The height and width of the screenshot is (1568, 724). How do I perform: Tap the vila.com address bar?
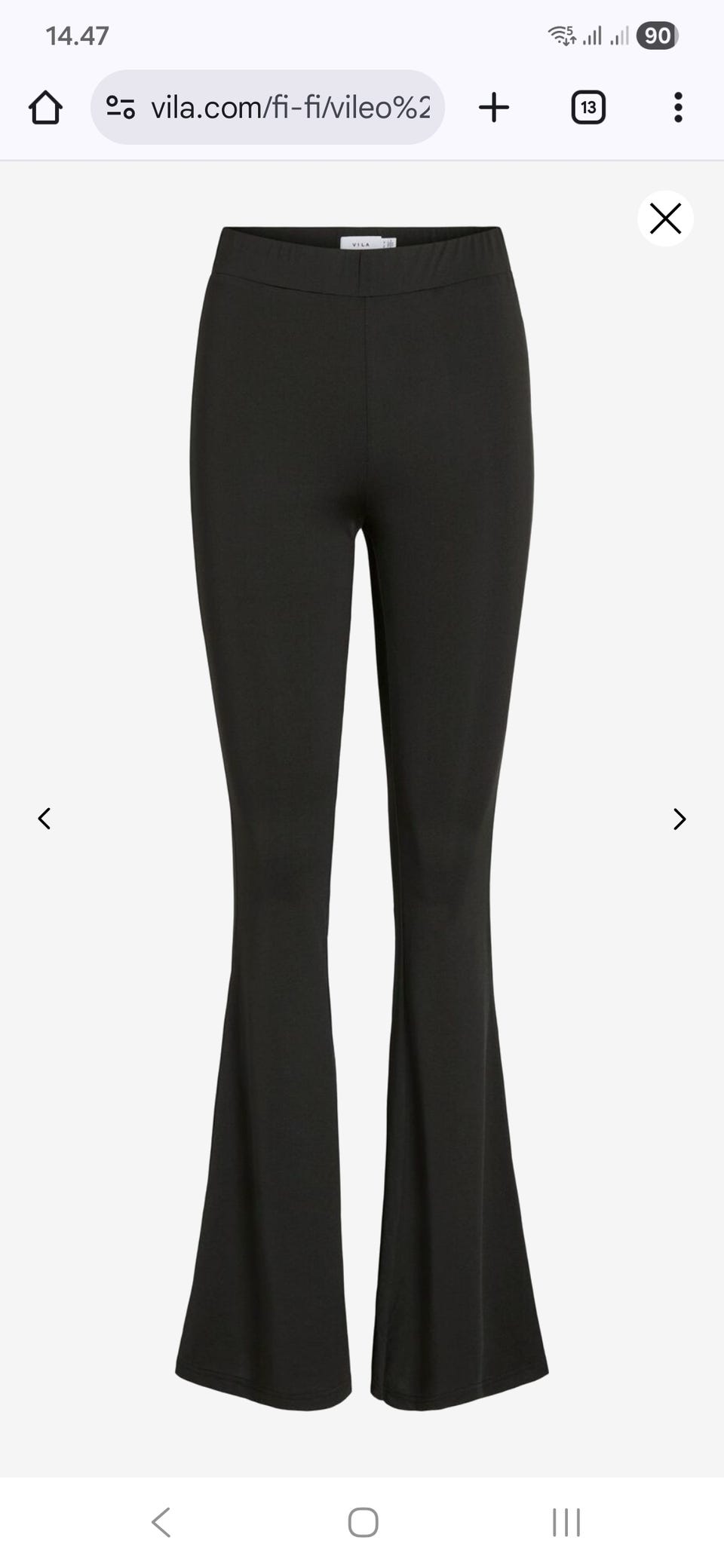point(290,107)
